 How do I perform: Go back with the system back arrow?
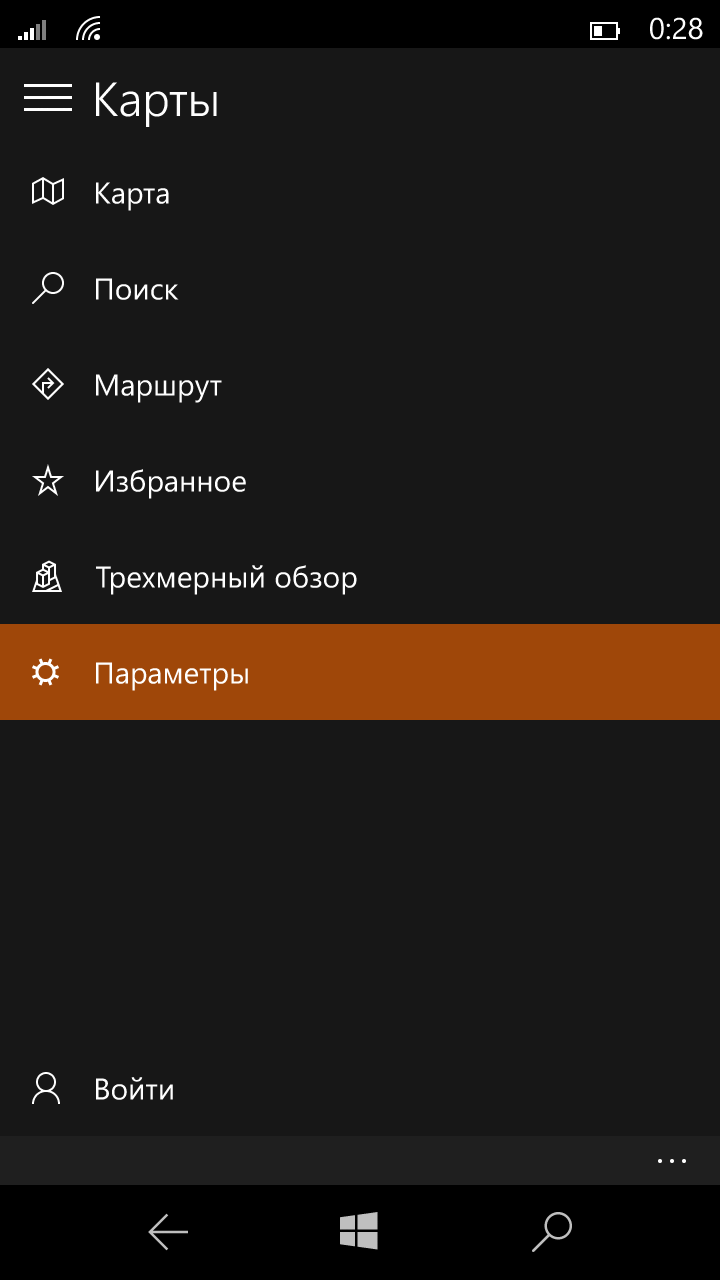click(x=168, y=1232)
